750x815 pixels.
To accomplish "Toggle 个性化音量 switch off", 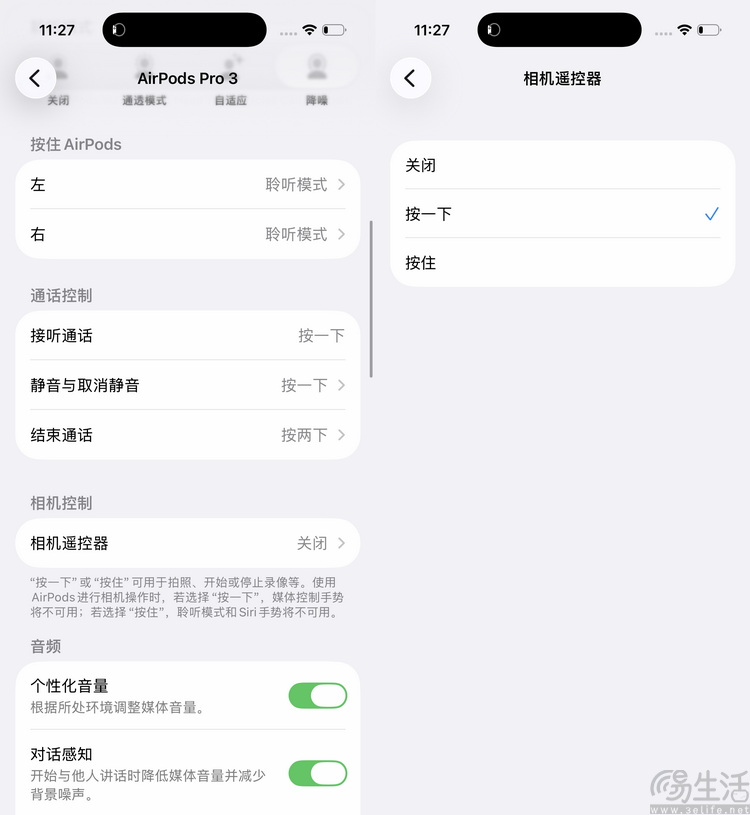I will pos(317,696).
